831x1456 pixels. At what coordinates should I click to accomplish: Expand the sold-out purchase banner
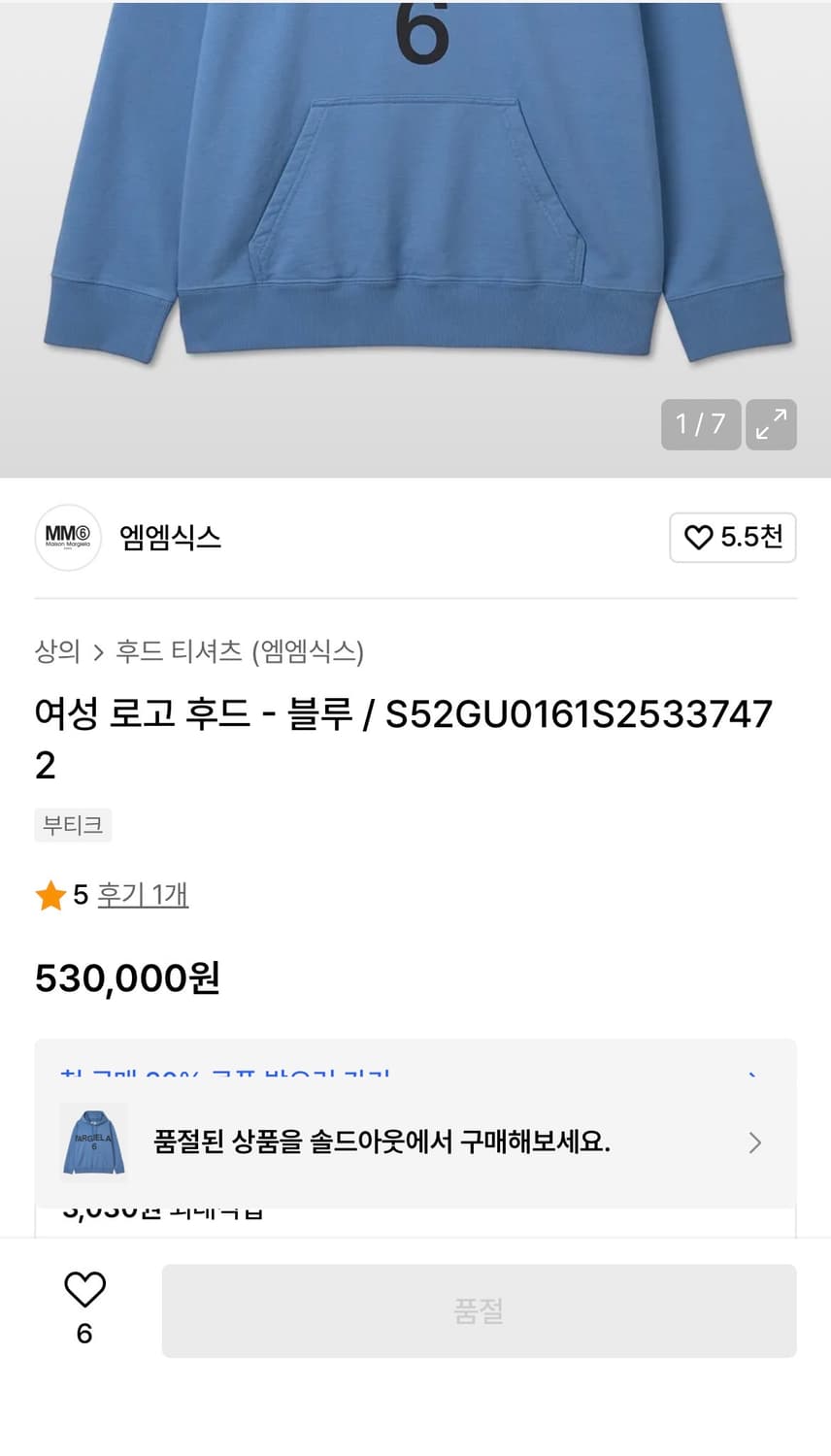click(415, 1142)
